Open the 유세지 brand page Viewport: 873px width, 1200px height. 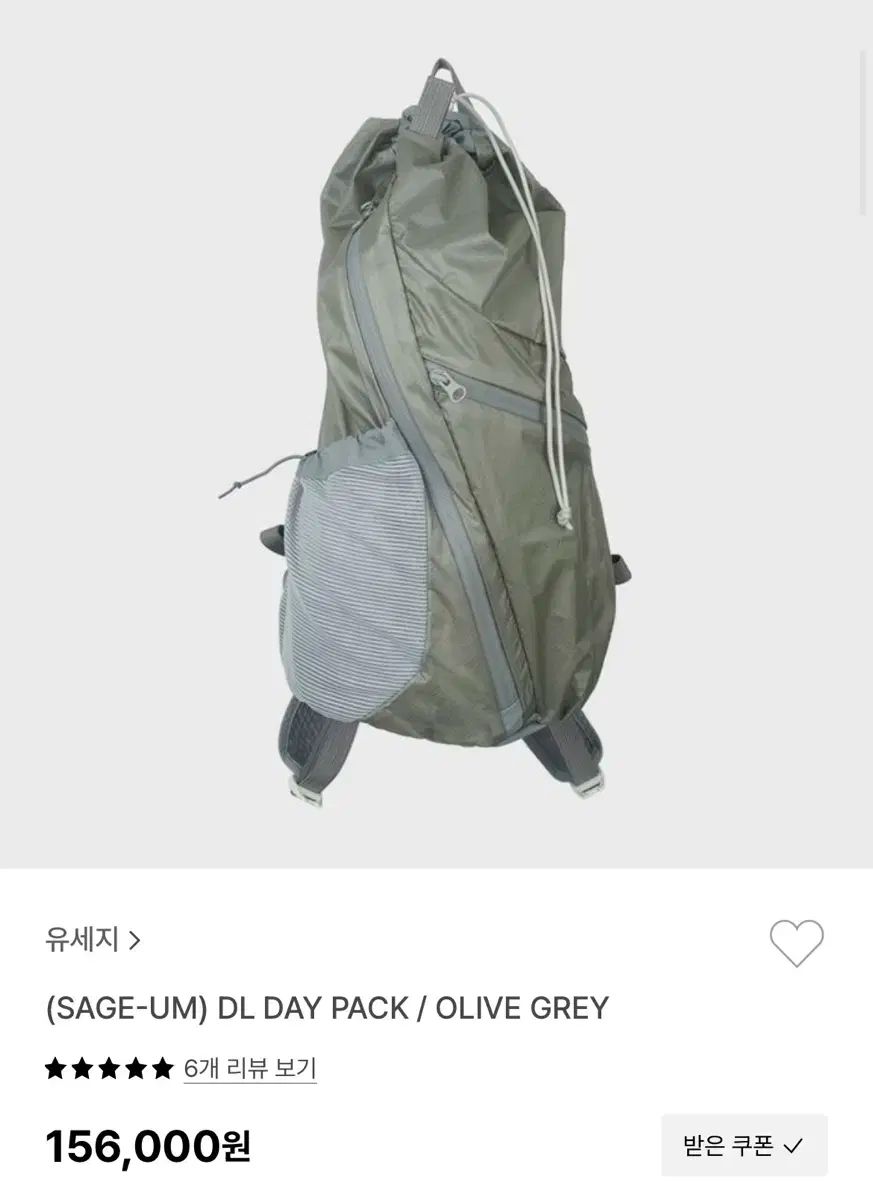click(92, 940)
